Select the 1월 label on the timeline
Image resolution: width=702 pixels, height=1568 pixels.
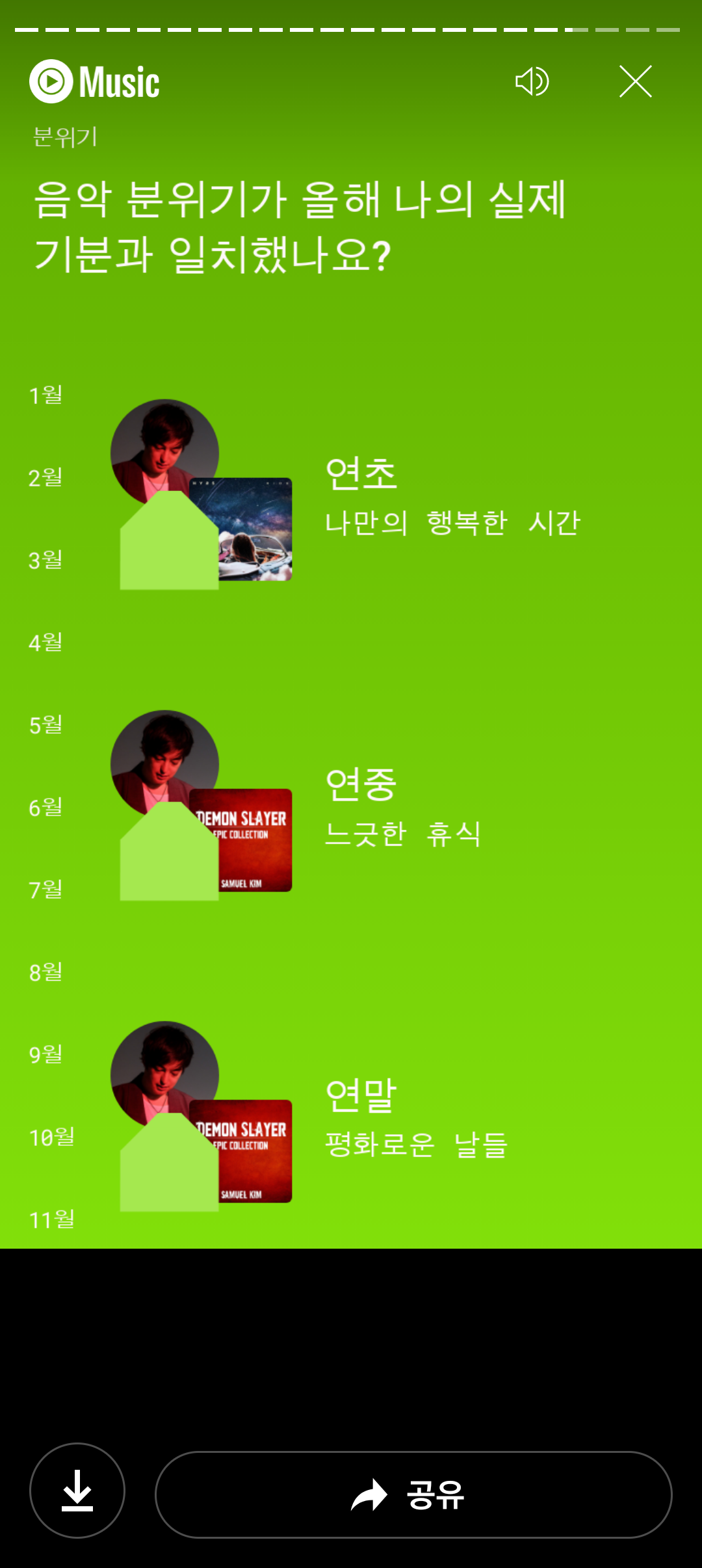pos(44,393)
